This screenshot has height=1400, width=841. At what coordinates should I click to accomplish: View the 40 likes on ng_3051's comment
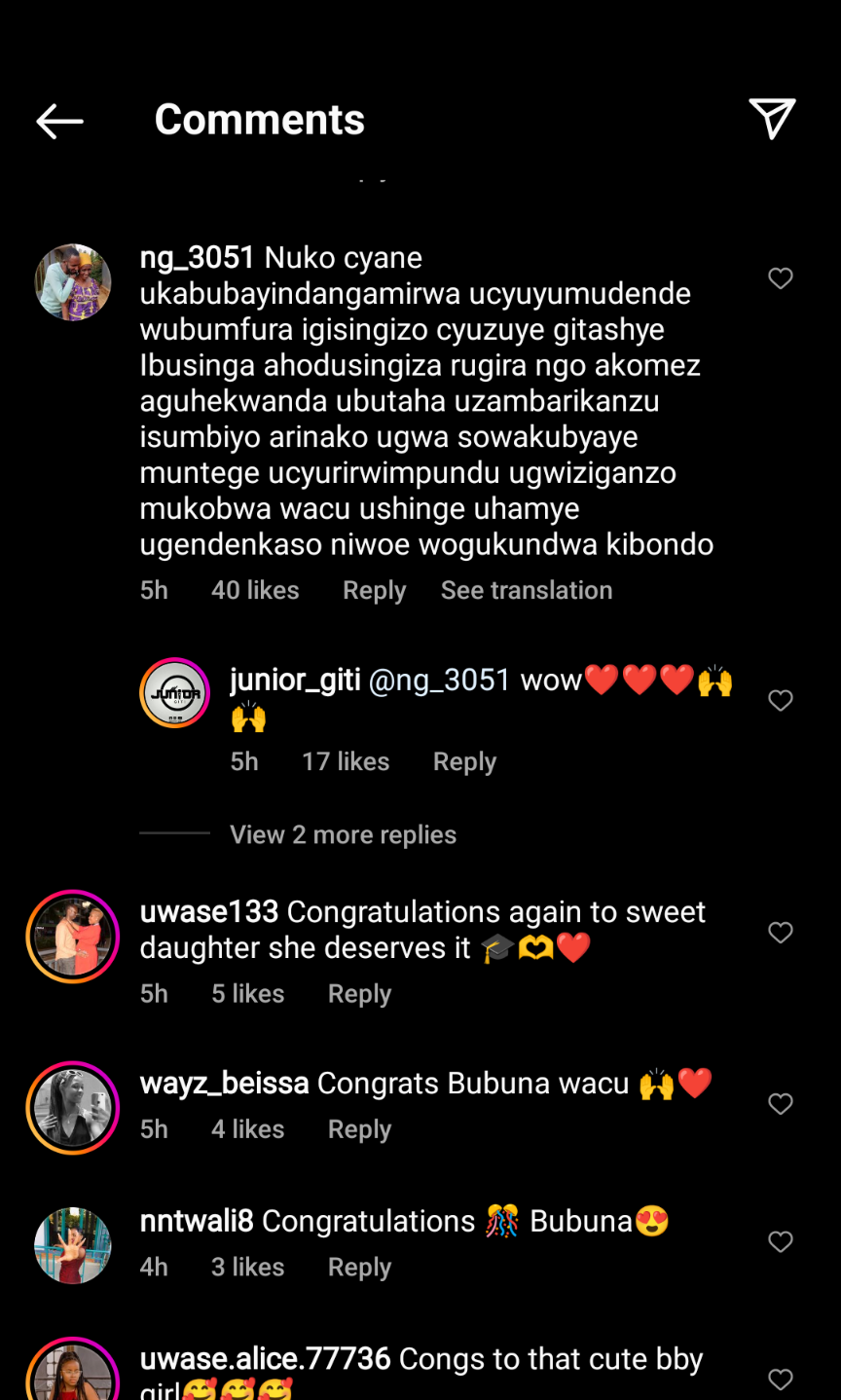(x=255, y=591)
